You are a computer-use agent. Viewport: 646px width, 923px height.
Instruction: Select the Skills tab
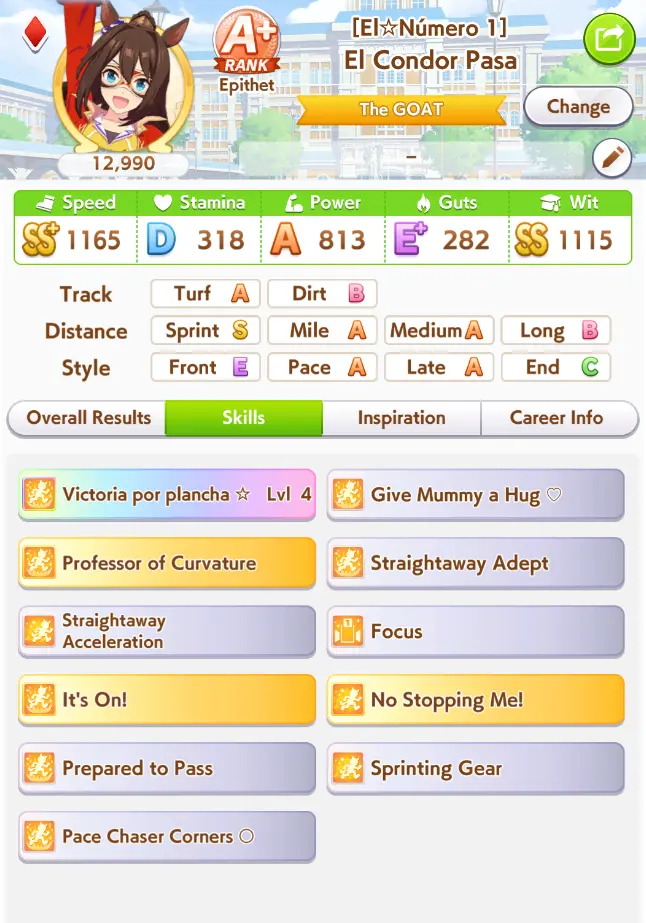coord(244,418)
